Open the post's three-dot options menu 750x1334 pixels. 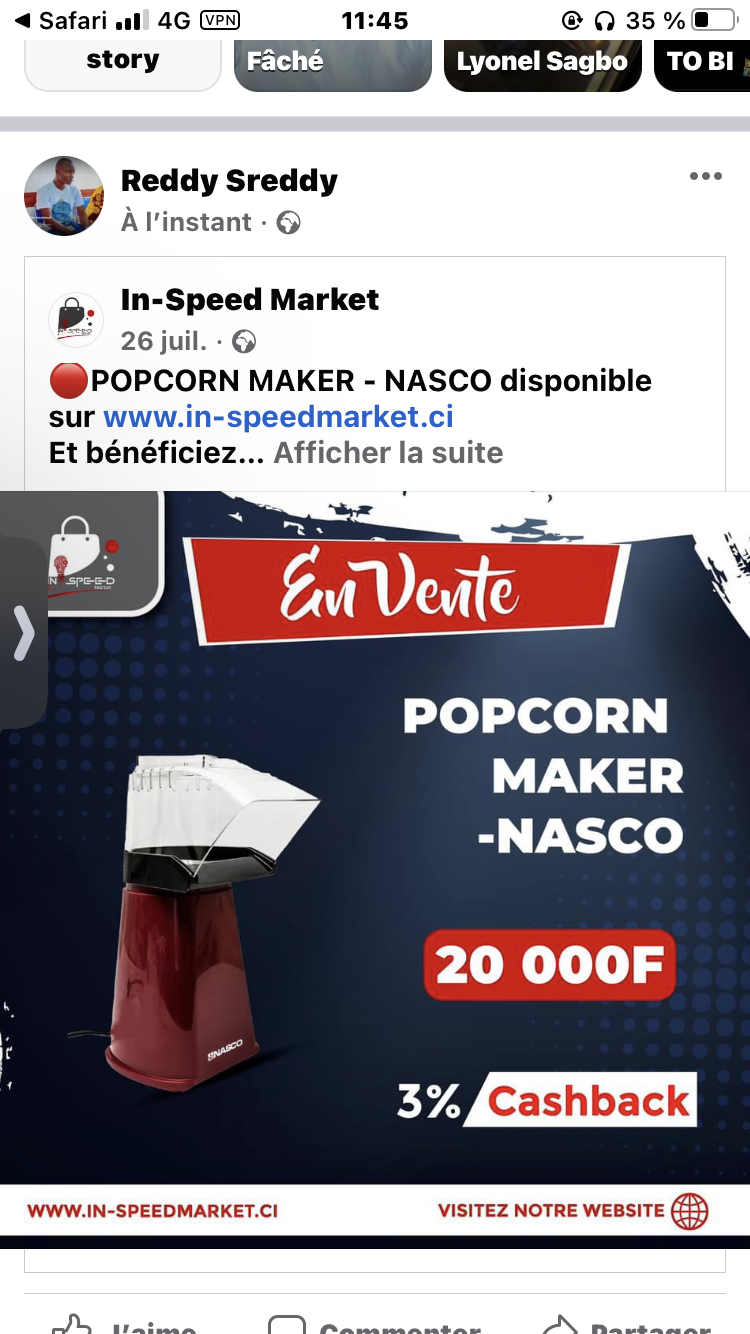[705, 177]
